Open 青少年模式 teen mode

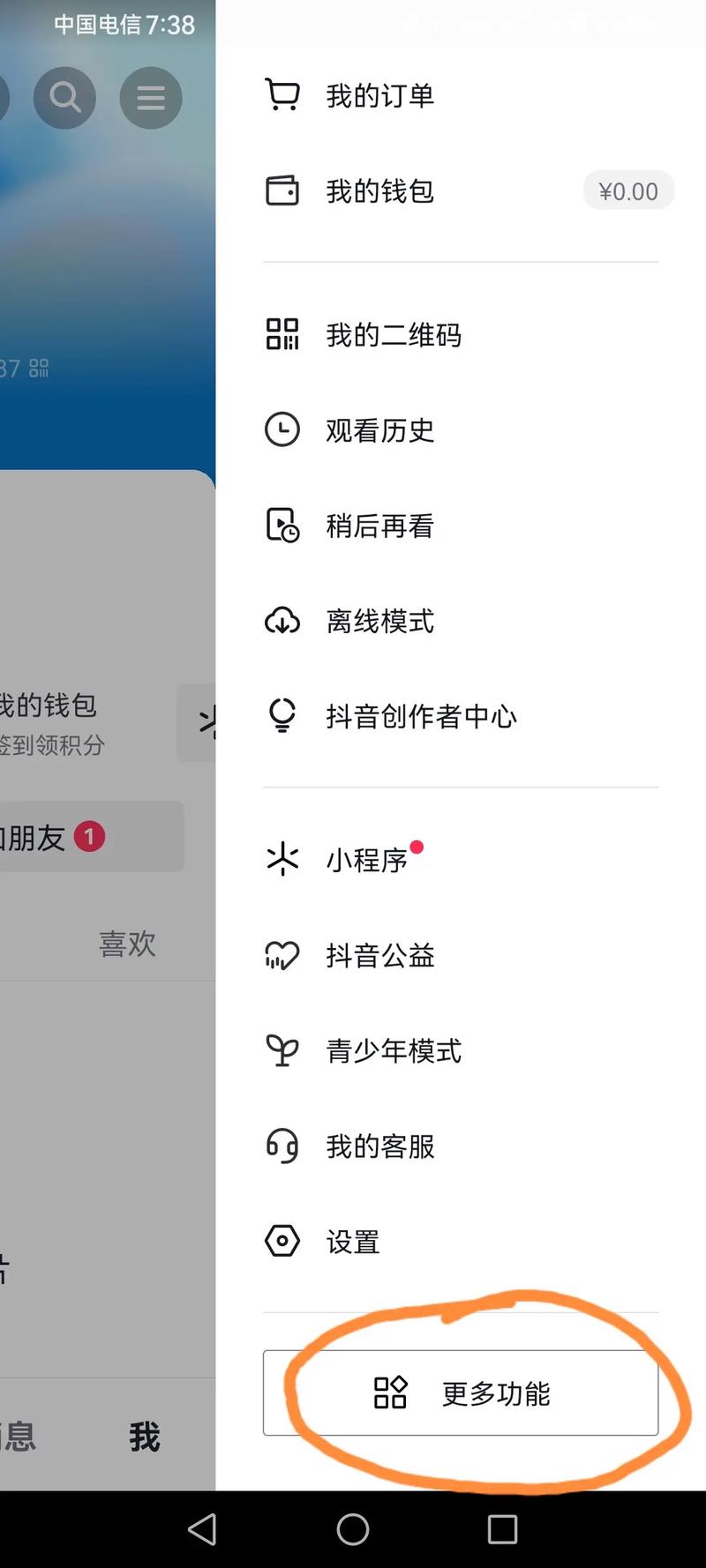(394, 1050)
